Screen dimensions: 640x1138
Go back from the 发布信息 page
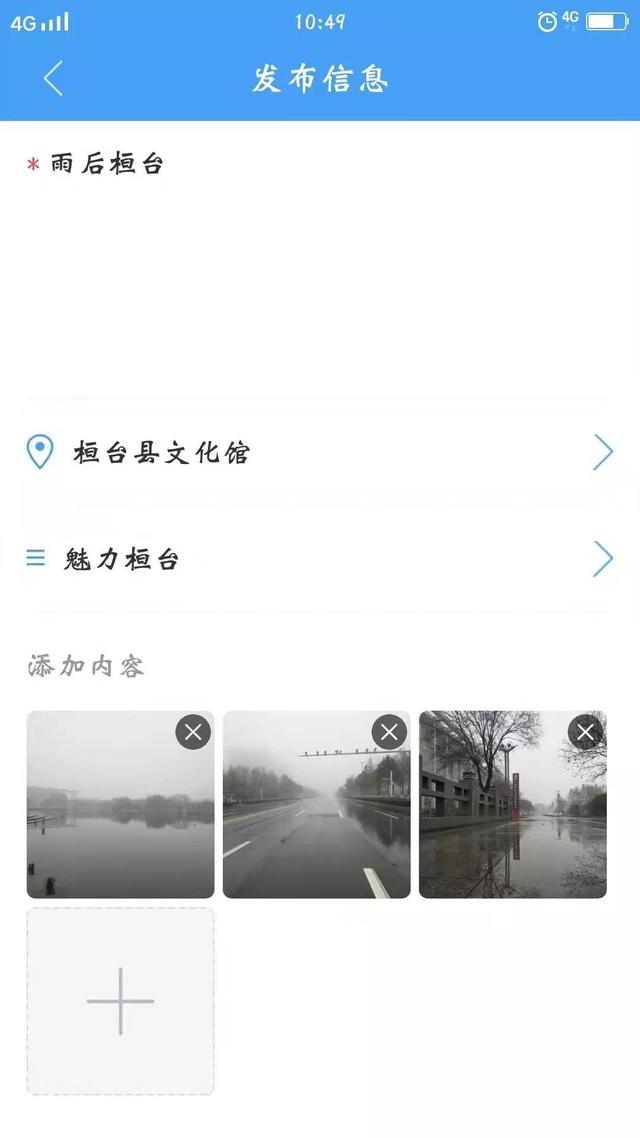click(x=54, y=78)
